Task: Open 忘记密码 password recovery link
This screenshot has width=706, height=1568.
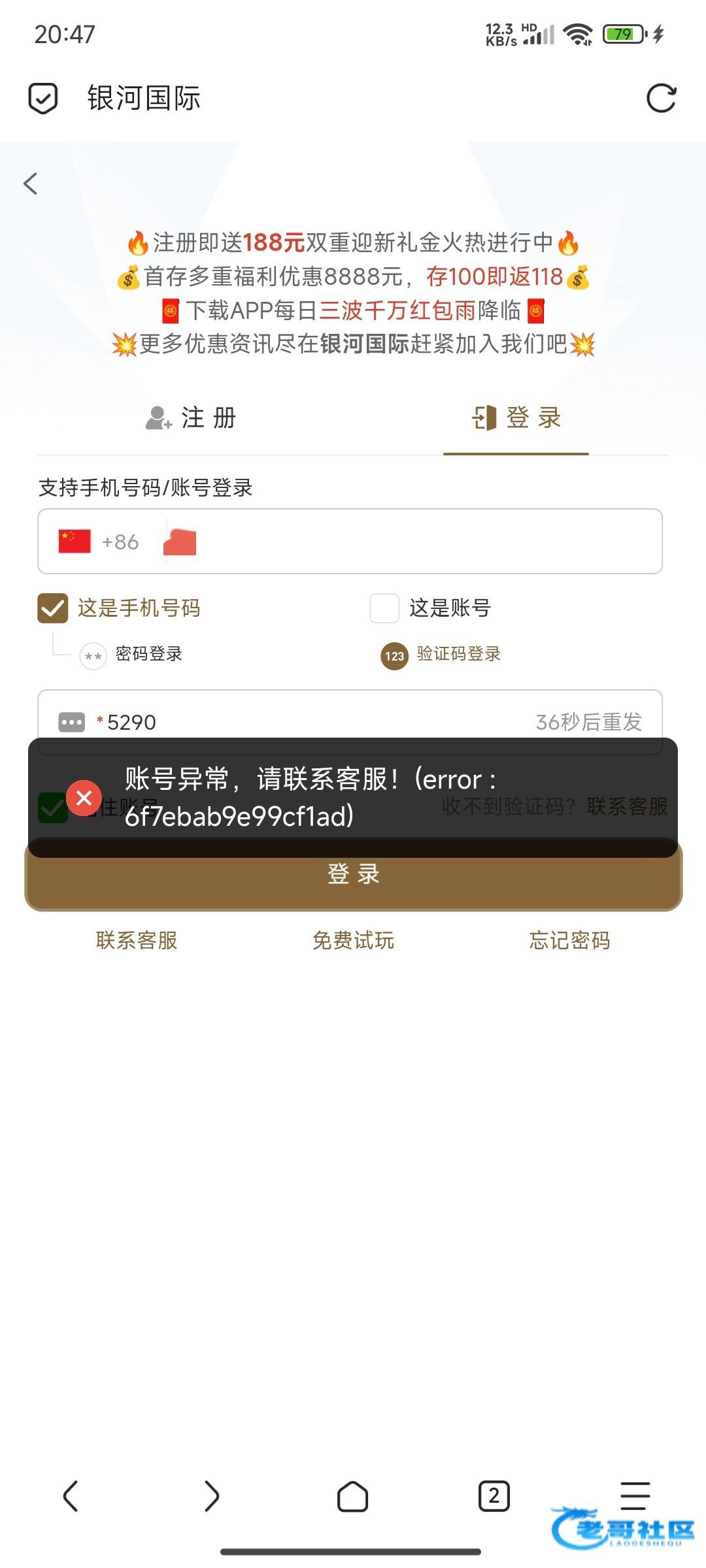Action: 569,940
